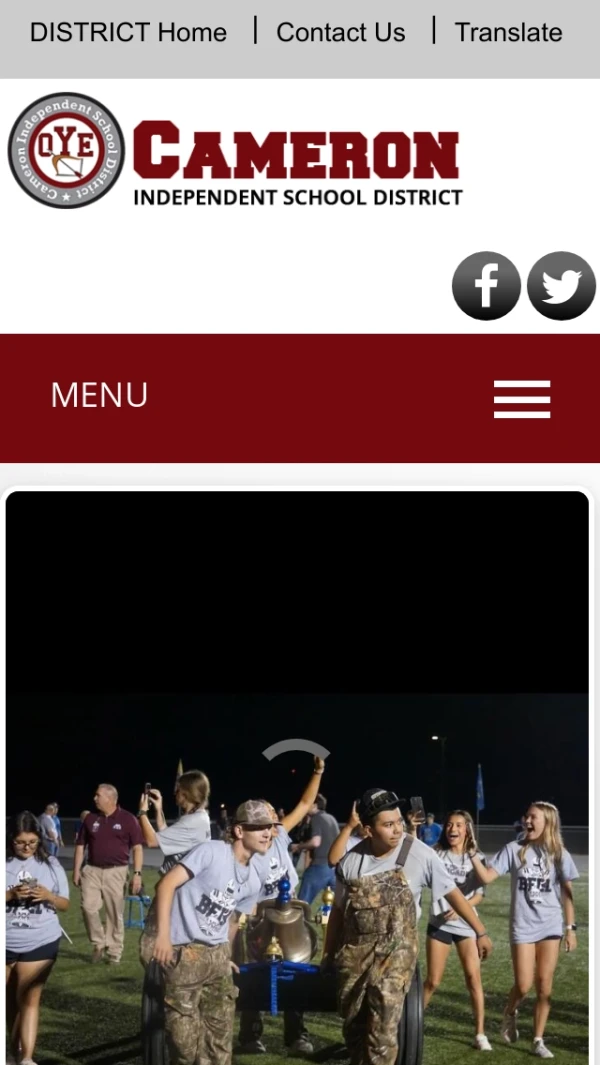Visit the district's Twitter page
Image resolution: width=600 pixels, height=1065 pixels.
pyautogui.click(x=561, y=286)
